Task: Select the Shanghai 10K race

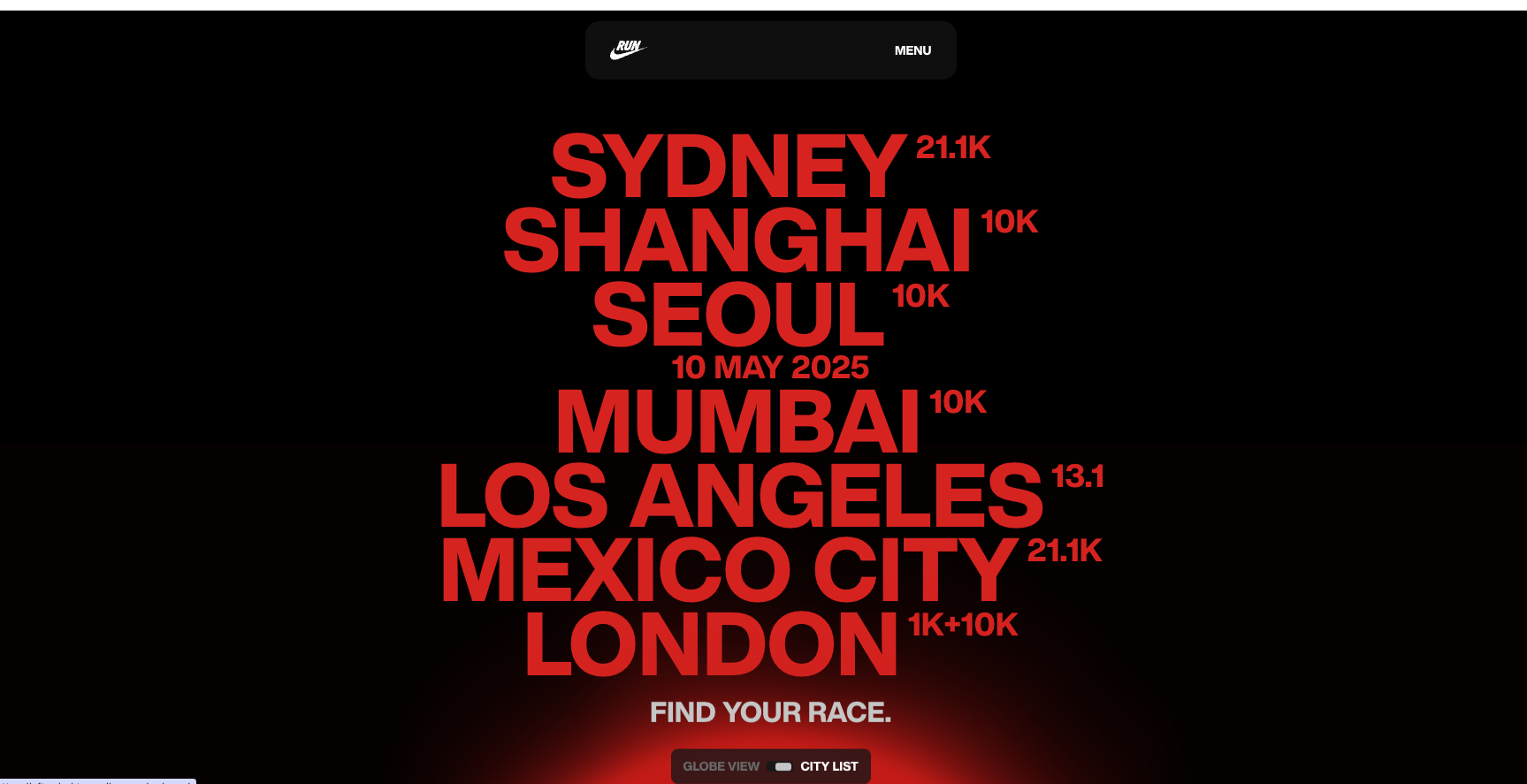Action: (x=737, y=240)
